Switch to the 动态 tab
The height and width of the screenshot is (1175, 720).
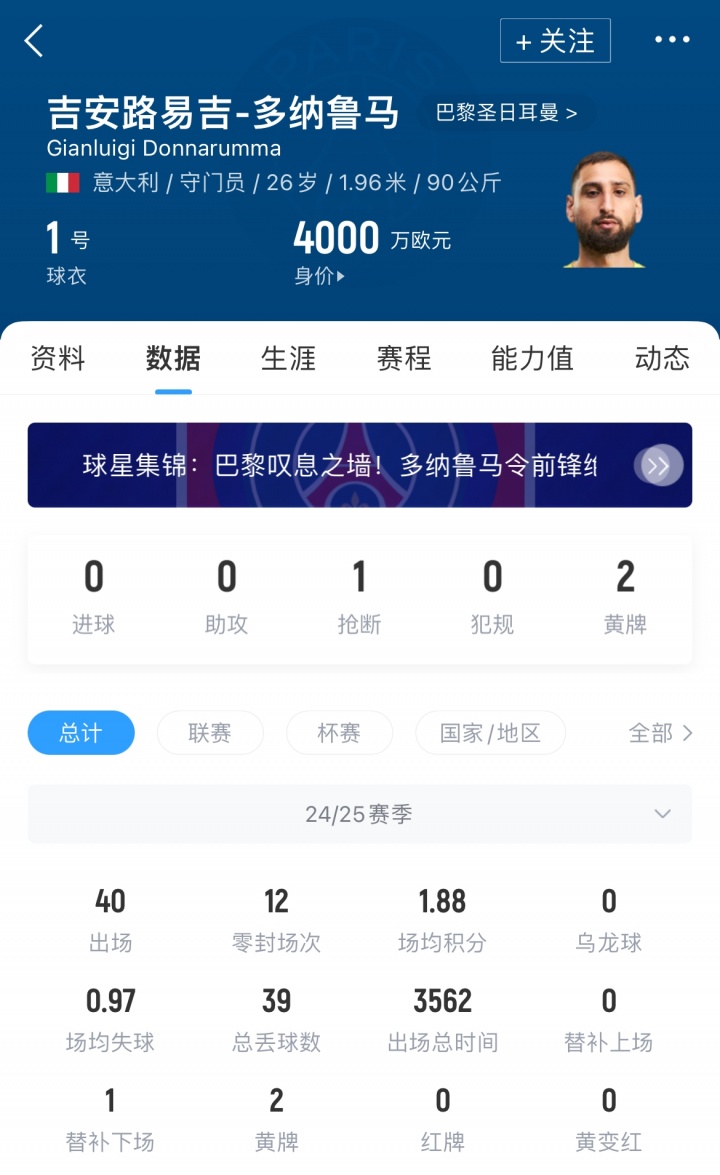pyautogui.click(x=662, y=358)
